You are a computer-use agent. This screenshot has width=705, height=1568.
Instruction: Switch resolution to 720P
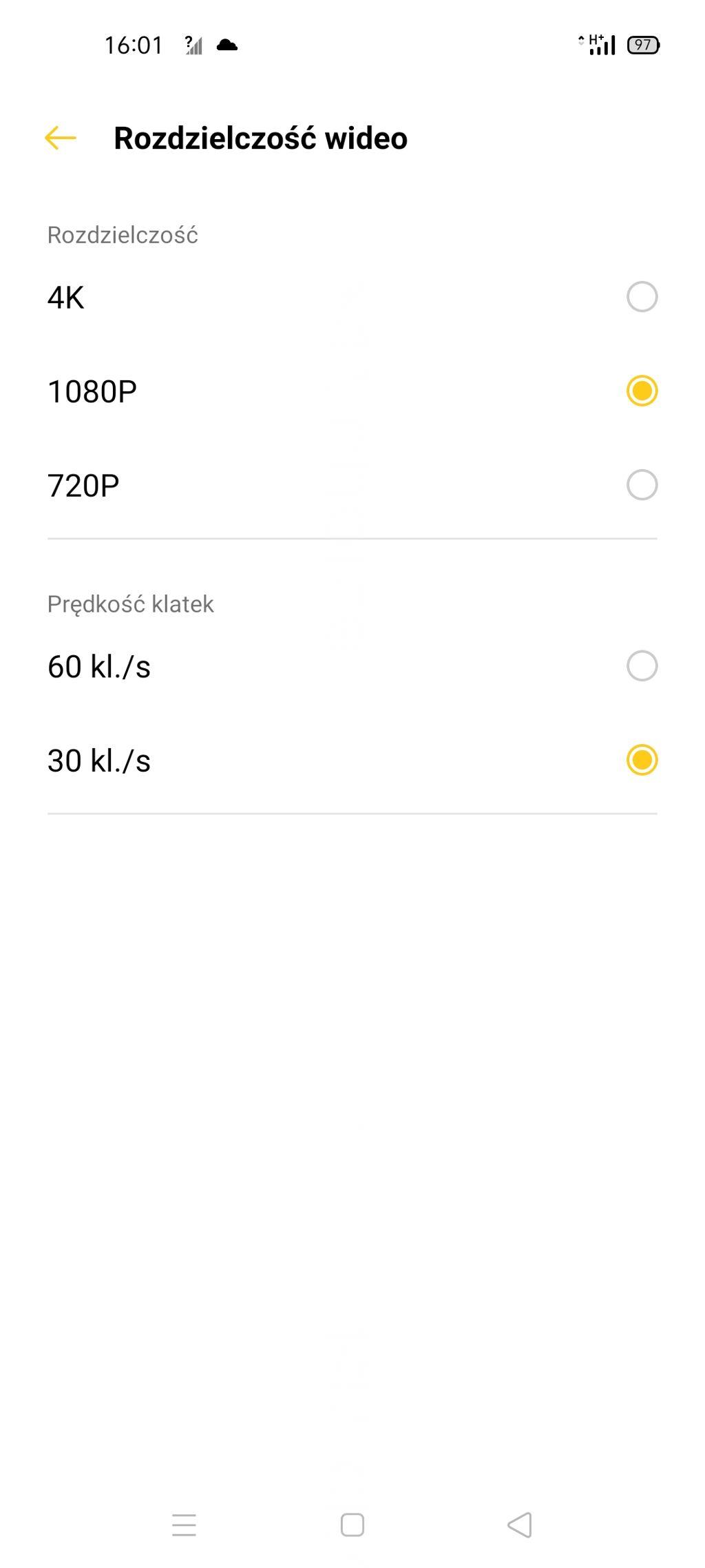pos(641,485)
